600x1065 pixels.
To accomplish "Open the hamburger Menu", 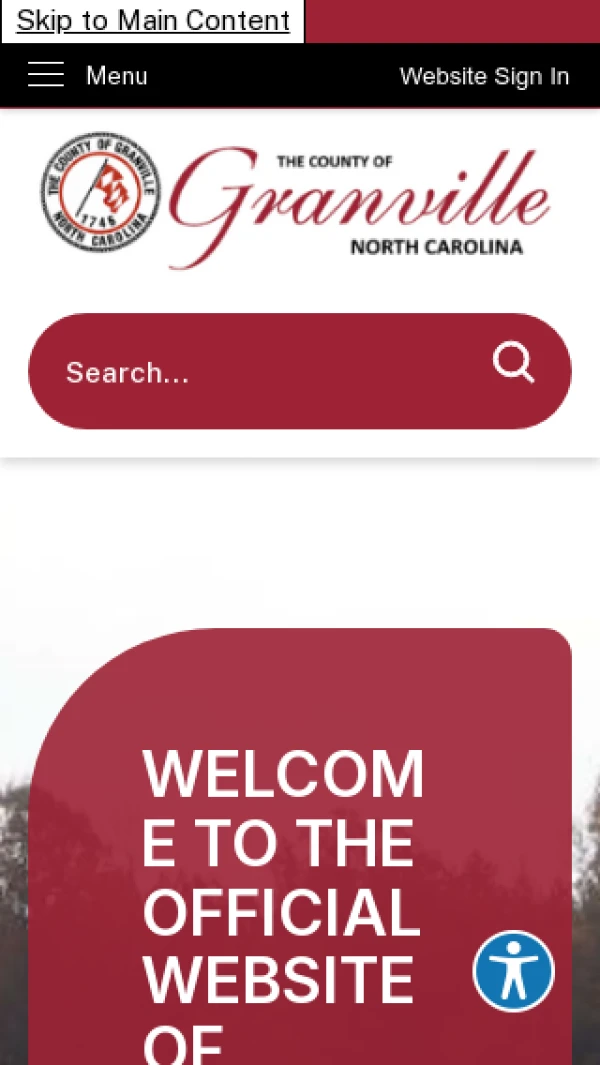I will point(87,76).
